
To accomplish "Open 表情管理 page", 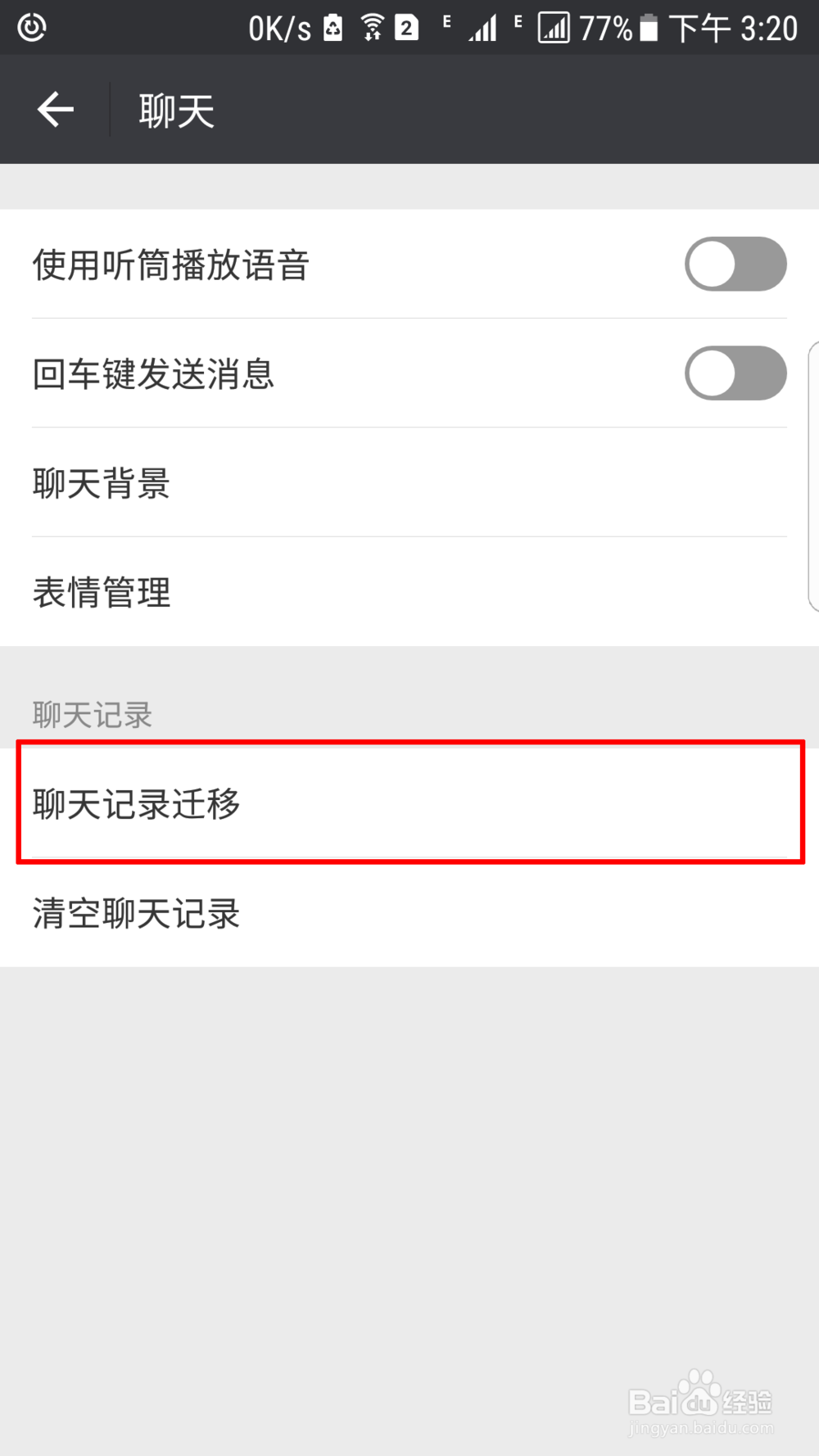I will tap(102, 591).
